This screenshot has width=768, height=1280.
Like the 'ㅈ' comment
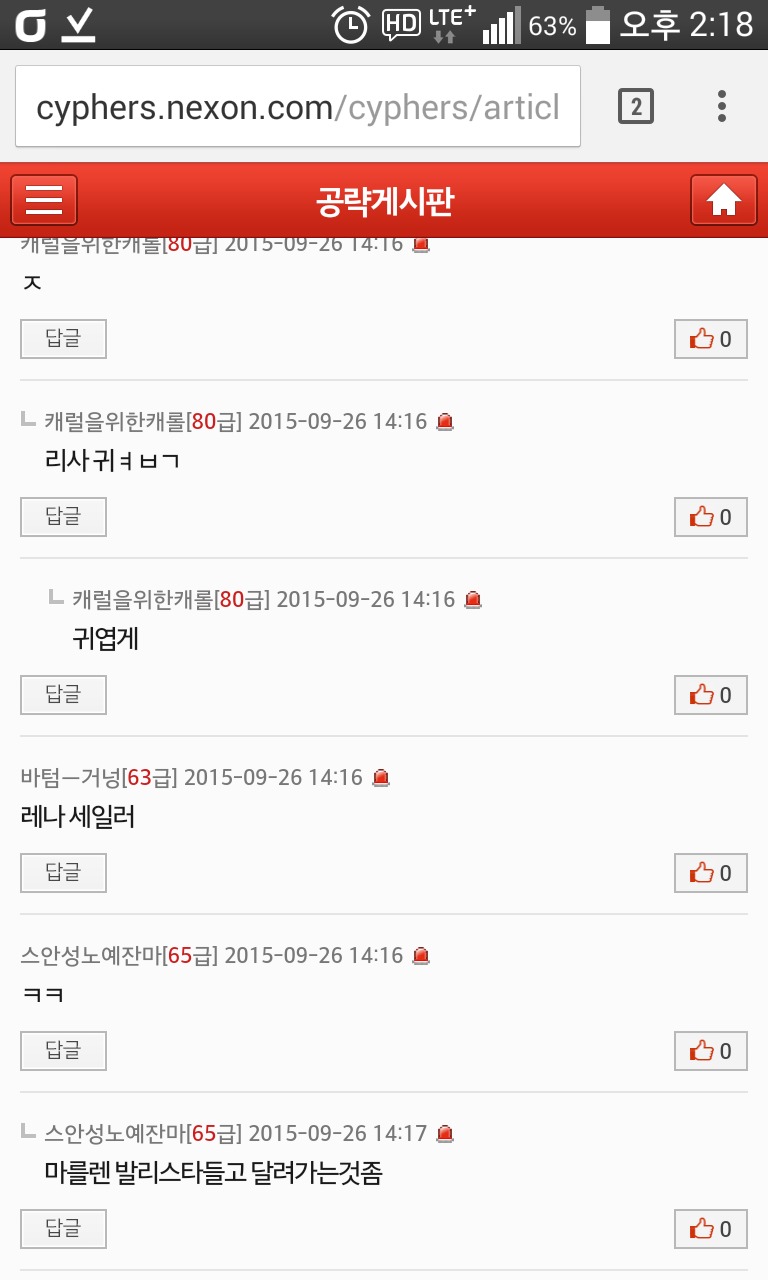pyautogui.click(x=711, y=339)
